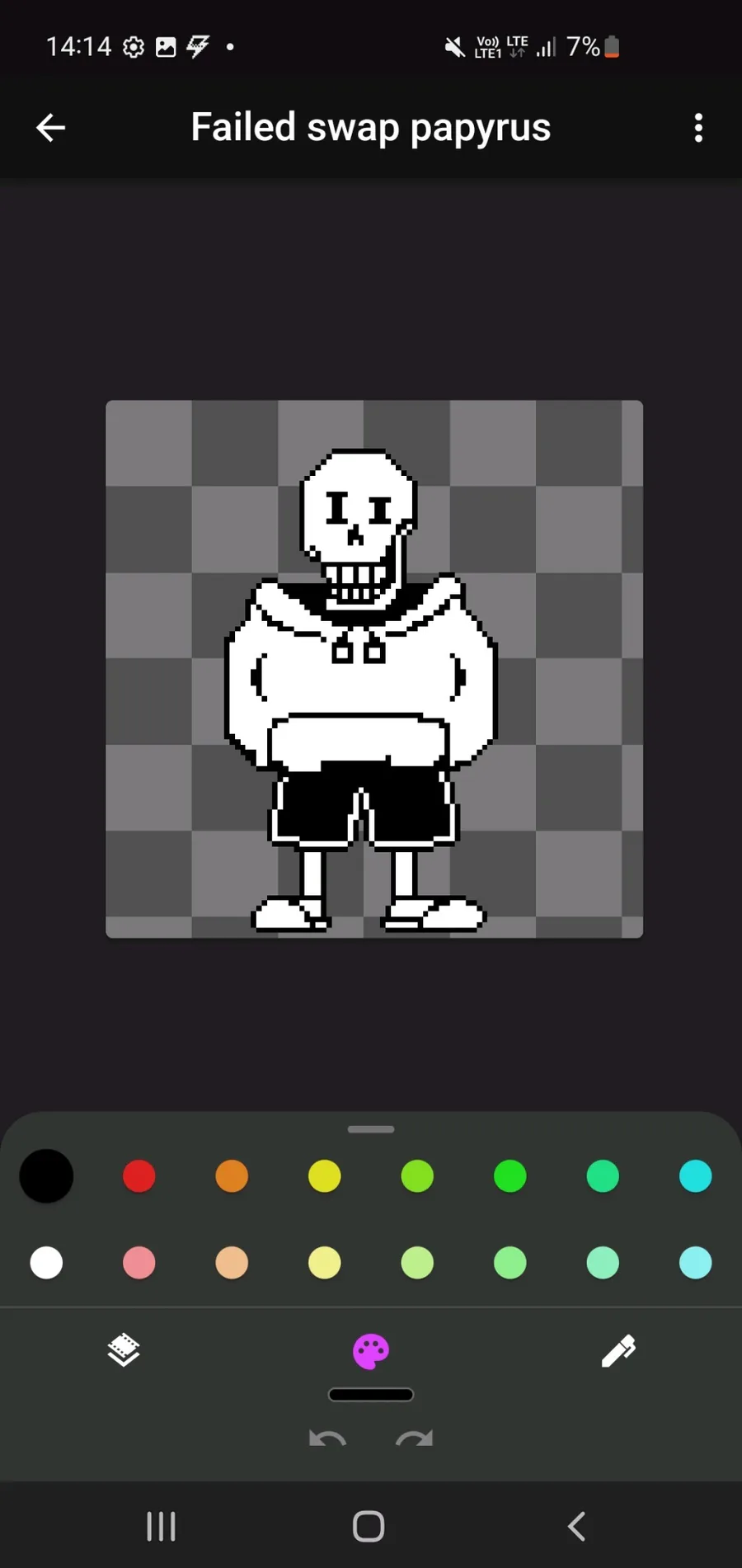742x1568 pixels.
Task: Select the white color swatch
Action: coord(46,1263)
